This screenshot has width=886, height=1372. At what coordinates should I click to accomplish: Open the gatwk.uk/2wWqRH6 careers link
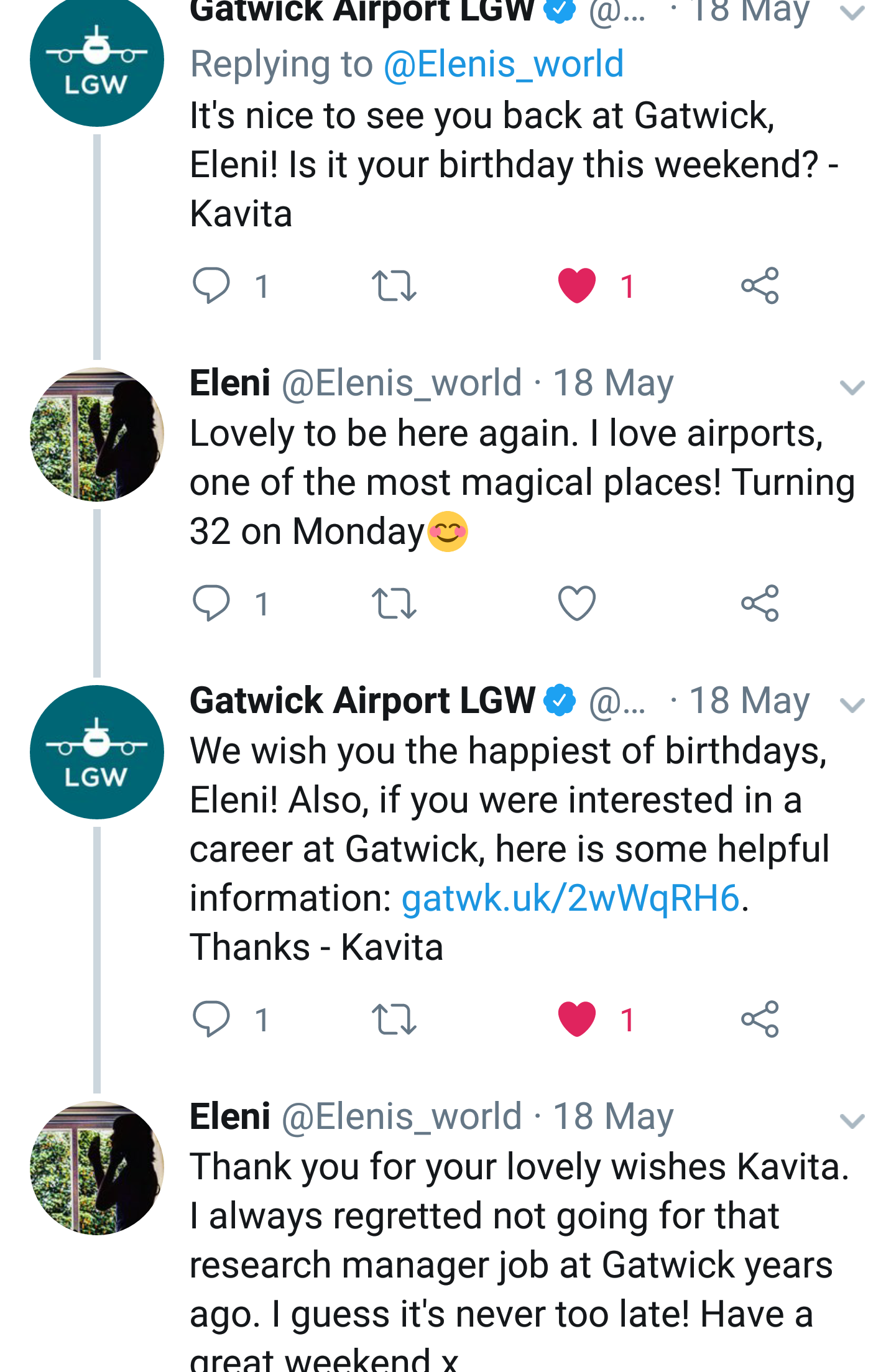coord(570,898)
